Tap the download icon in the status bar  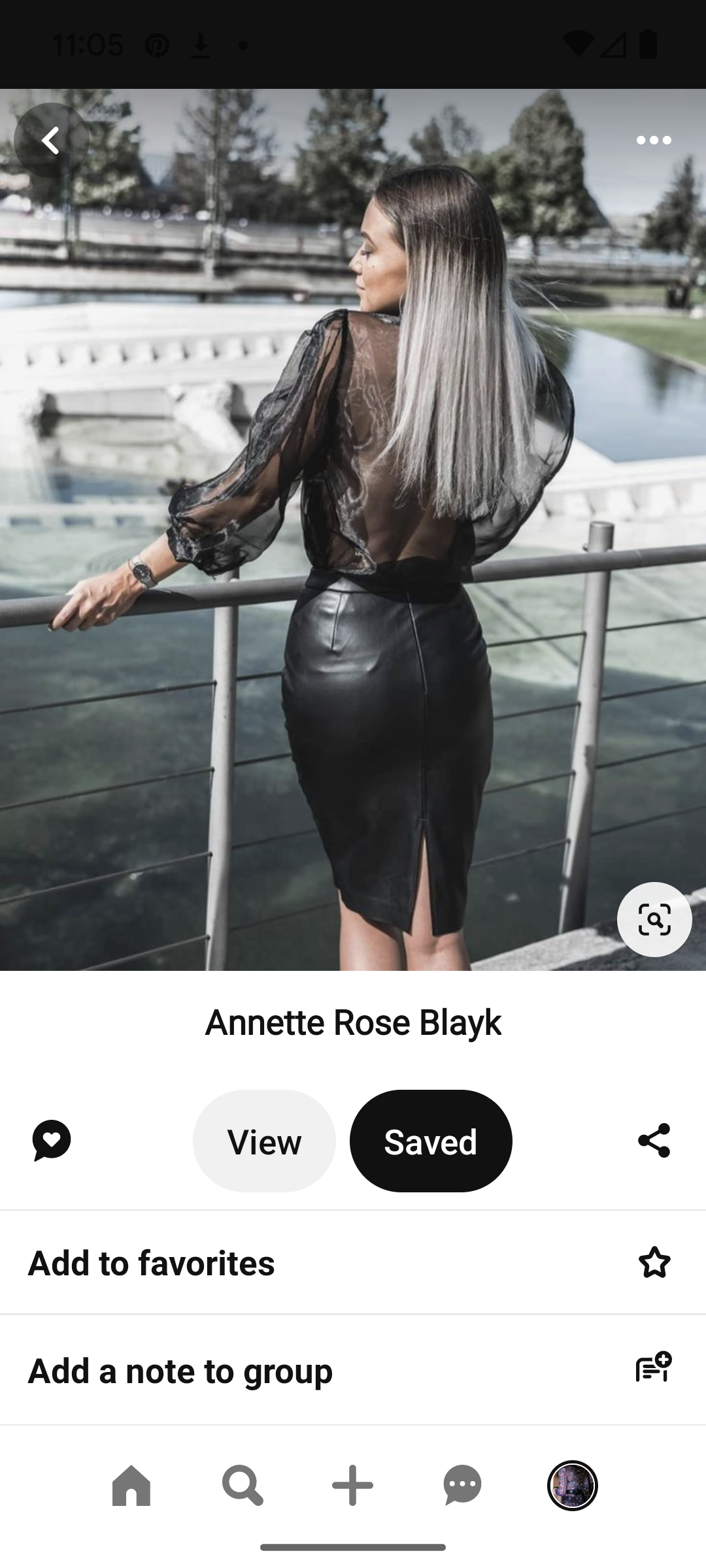201,44
